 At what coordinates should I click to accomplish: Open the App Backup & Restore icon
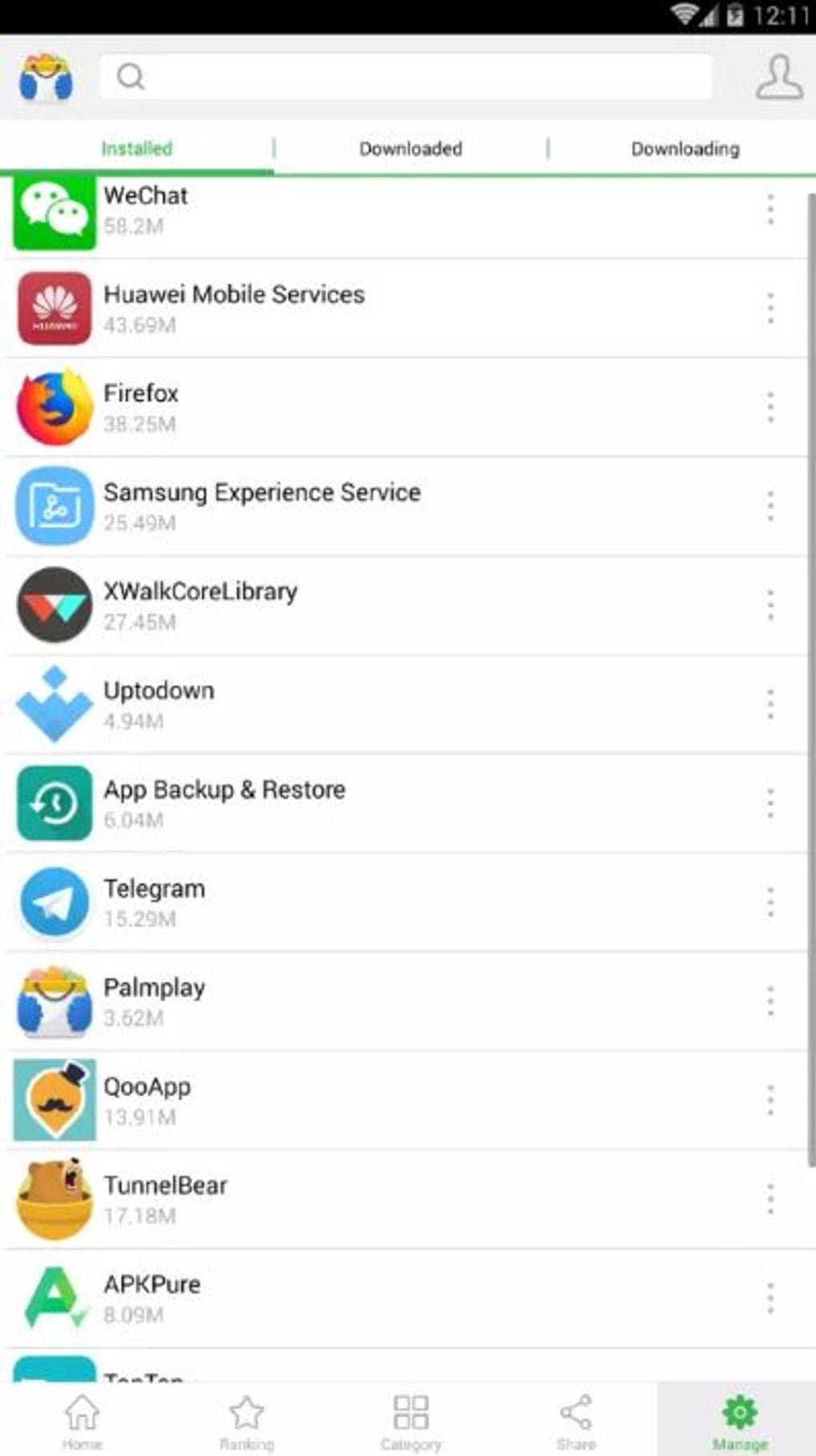pos(53,804)
